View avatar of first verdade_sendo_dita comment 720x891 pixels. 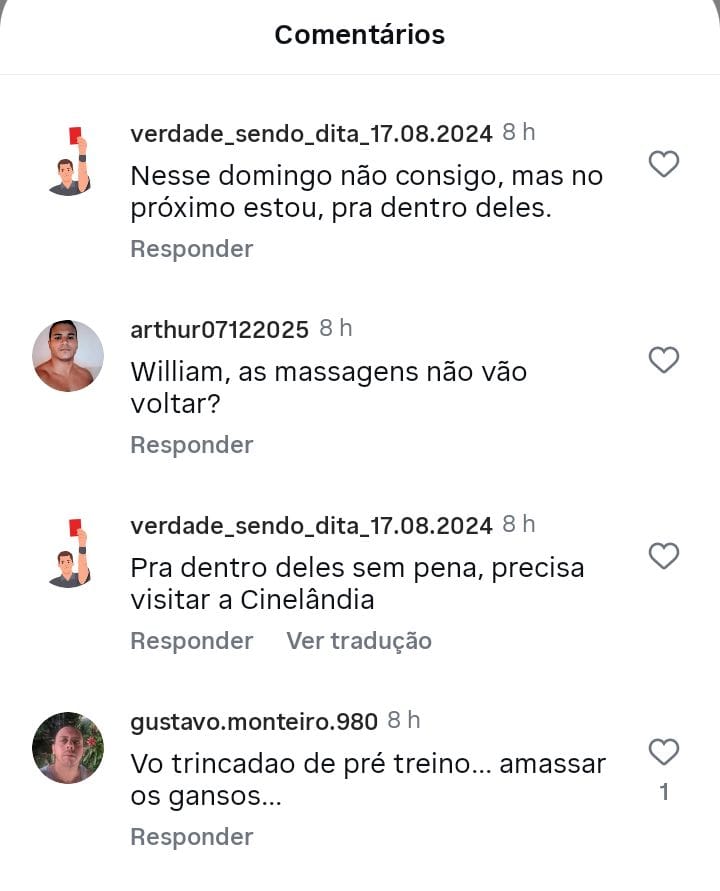point(68,161)
